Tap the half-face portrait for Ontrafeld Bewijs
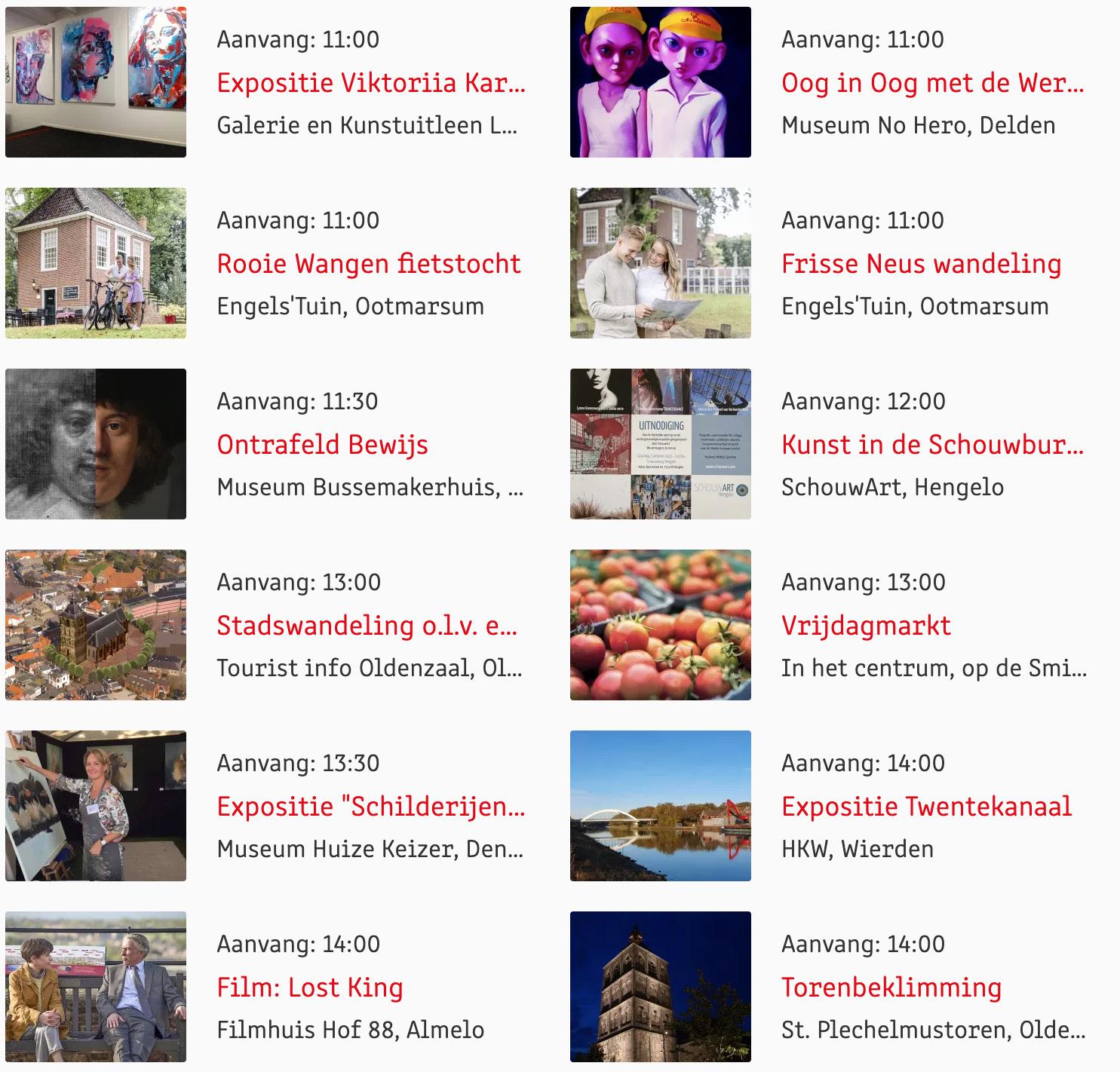Screen dimensions: 1120x1072 [96, 444]
